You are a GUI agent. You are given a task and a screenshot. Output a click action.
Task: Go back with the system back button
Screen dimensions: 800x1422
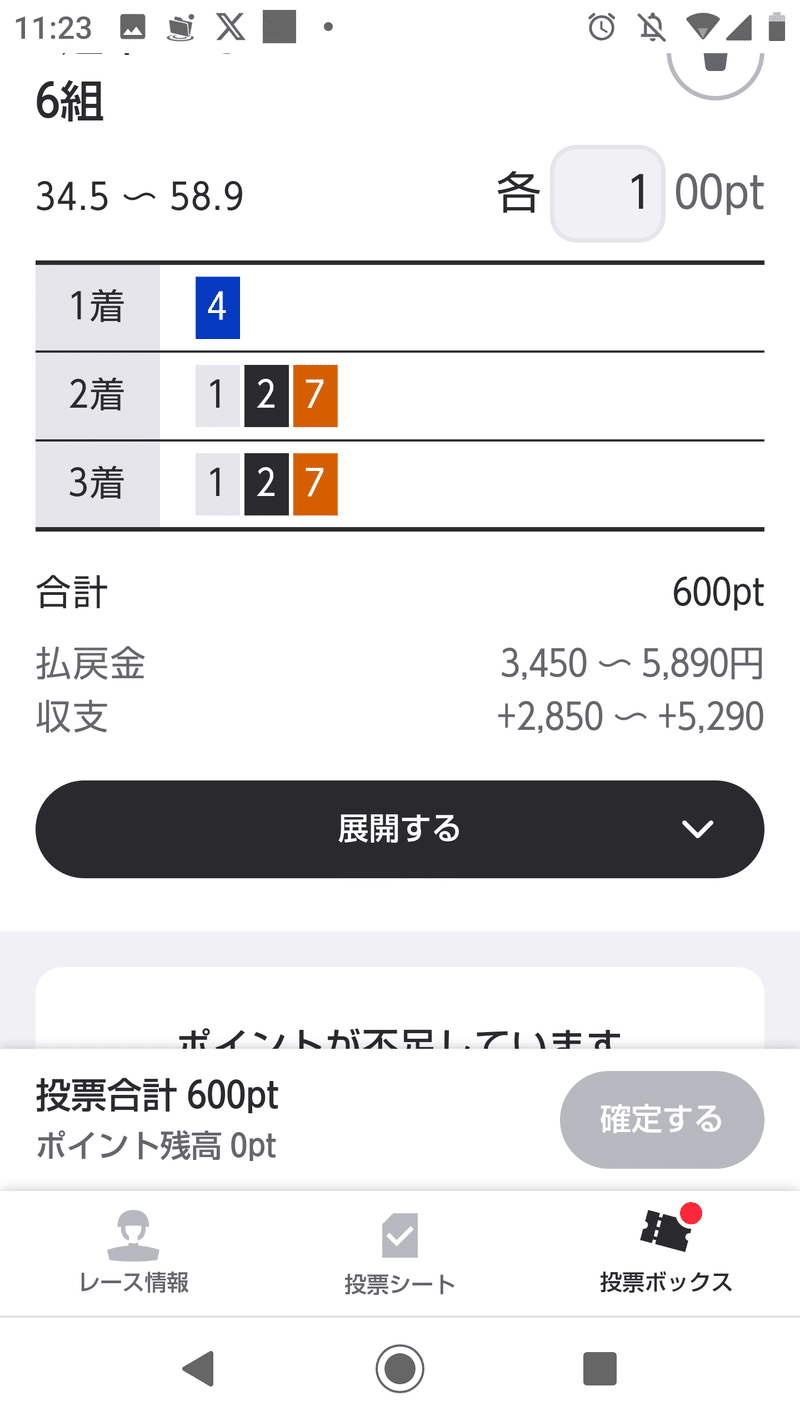point(199,1368)
